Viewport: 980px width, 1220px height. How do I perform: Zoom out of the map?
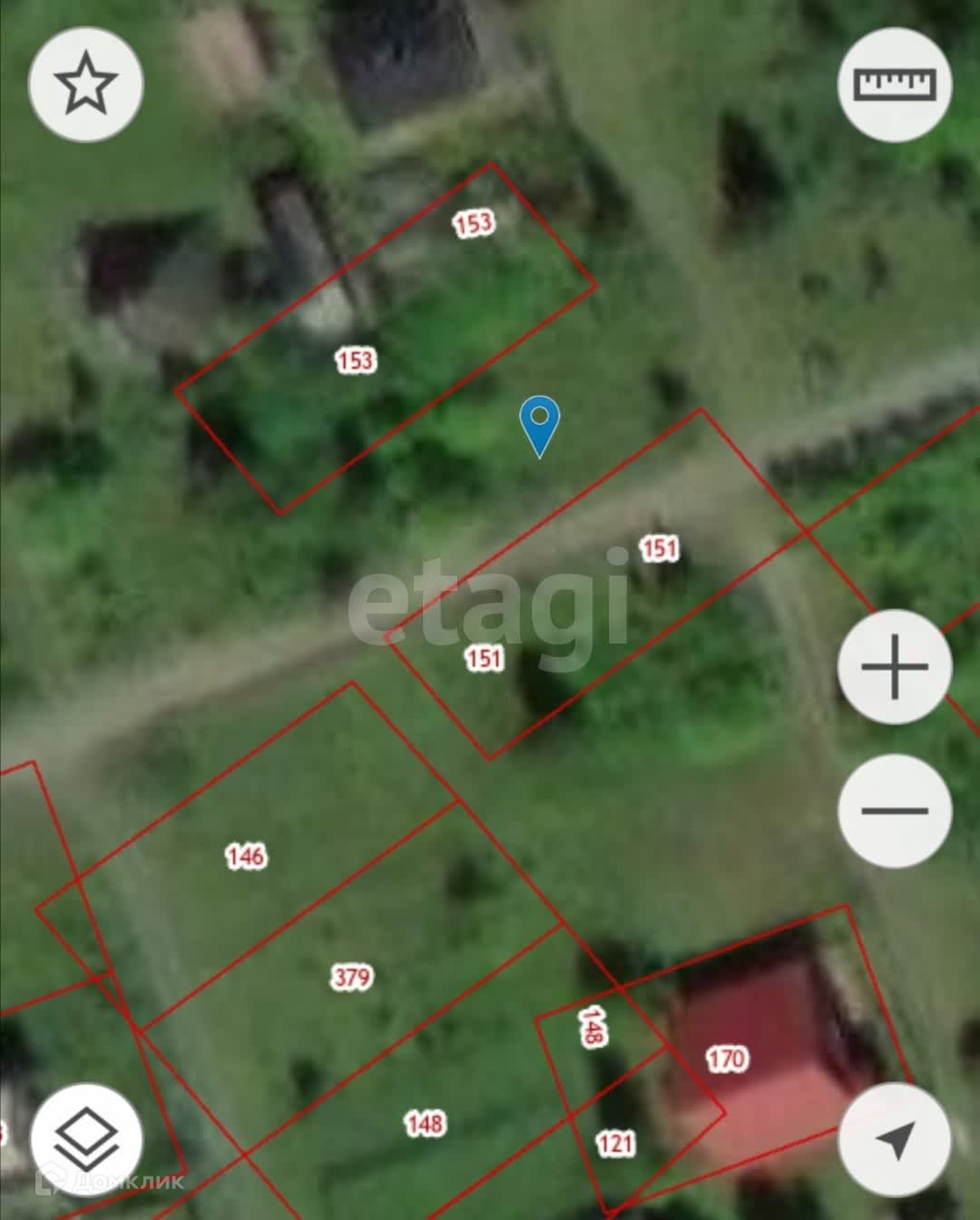[x=894, y=811]
